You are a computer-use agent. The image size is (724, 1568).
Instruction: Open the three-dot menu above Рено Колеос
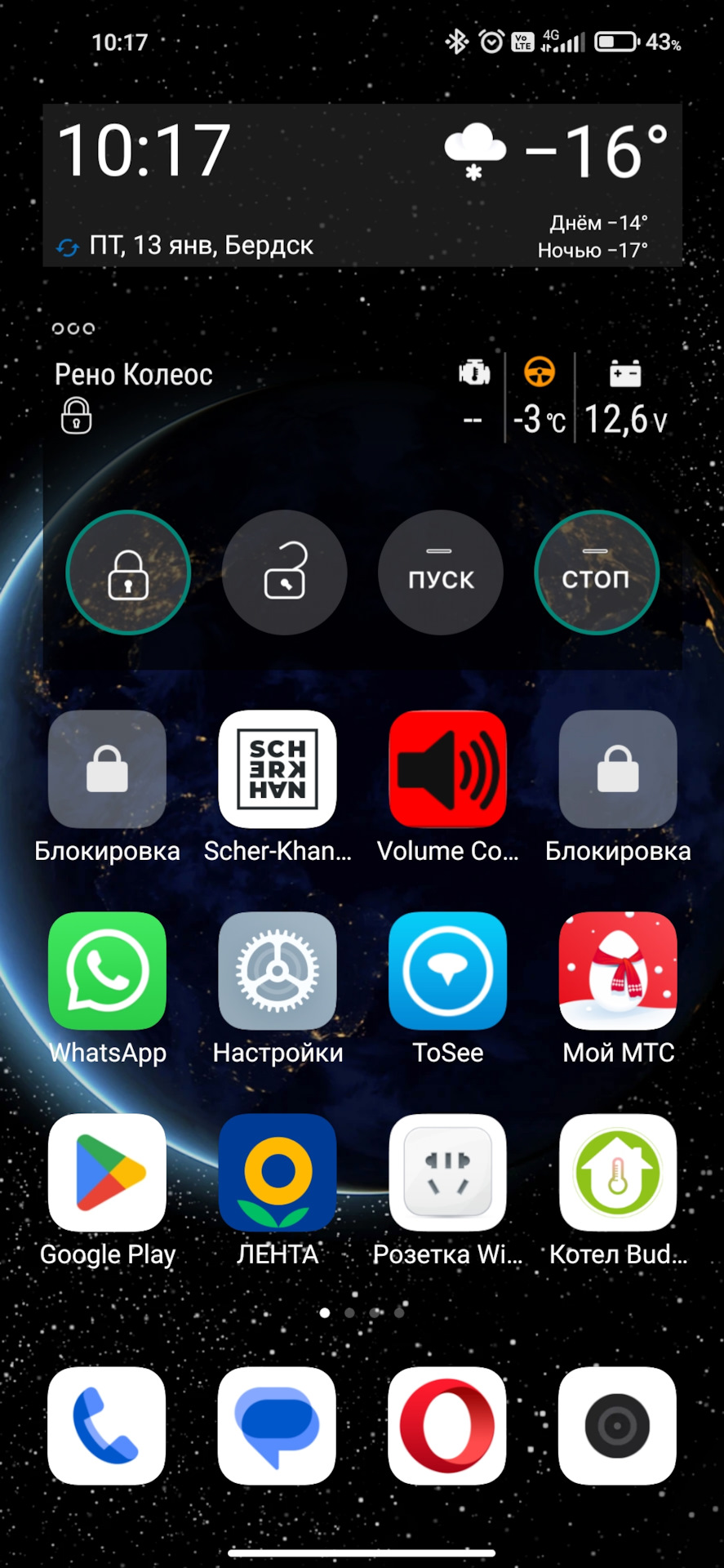[x=73, y=328]
